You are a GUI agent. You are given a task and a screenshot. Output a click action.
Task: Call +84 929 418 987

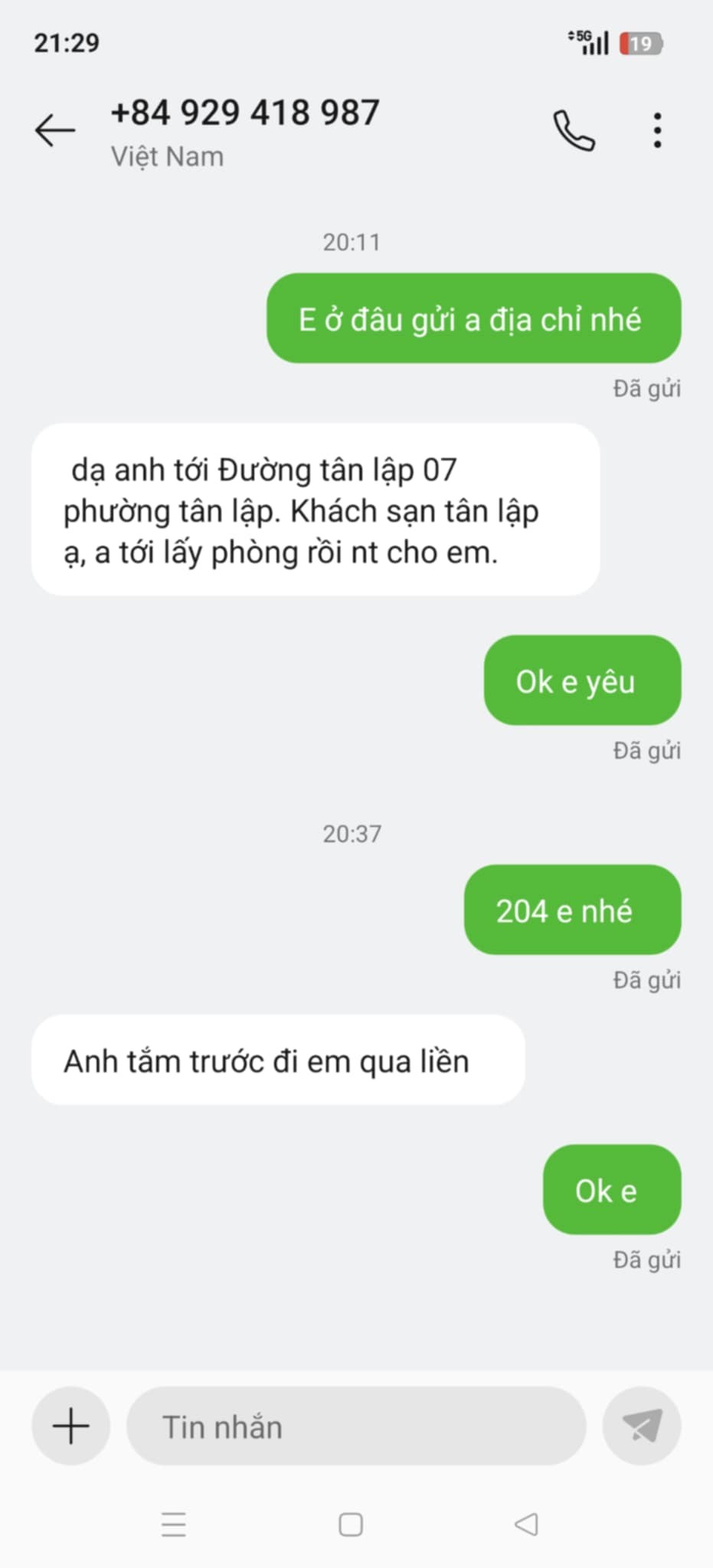click(x=574, y=130)
